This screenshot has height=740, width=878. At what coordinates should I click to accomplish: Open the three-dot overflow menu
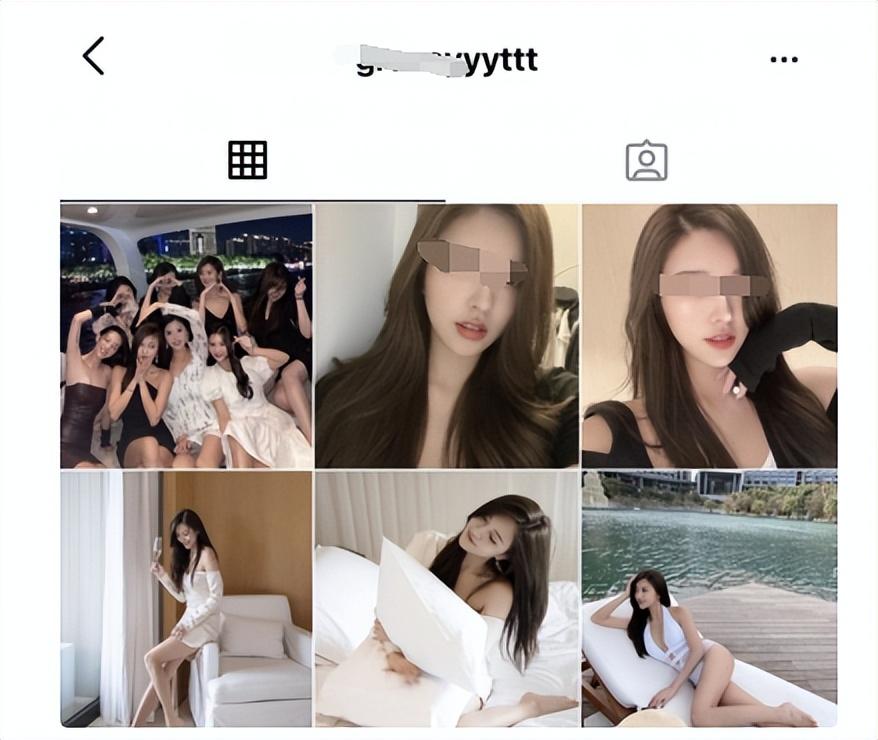[x=783, y=60]
